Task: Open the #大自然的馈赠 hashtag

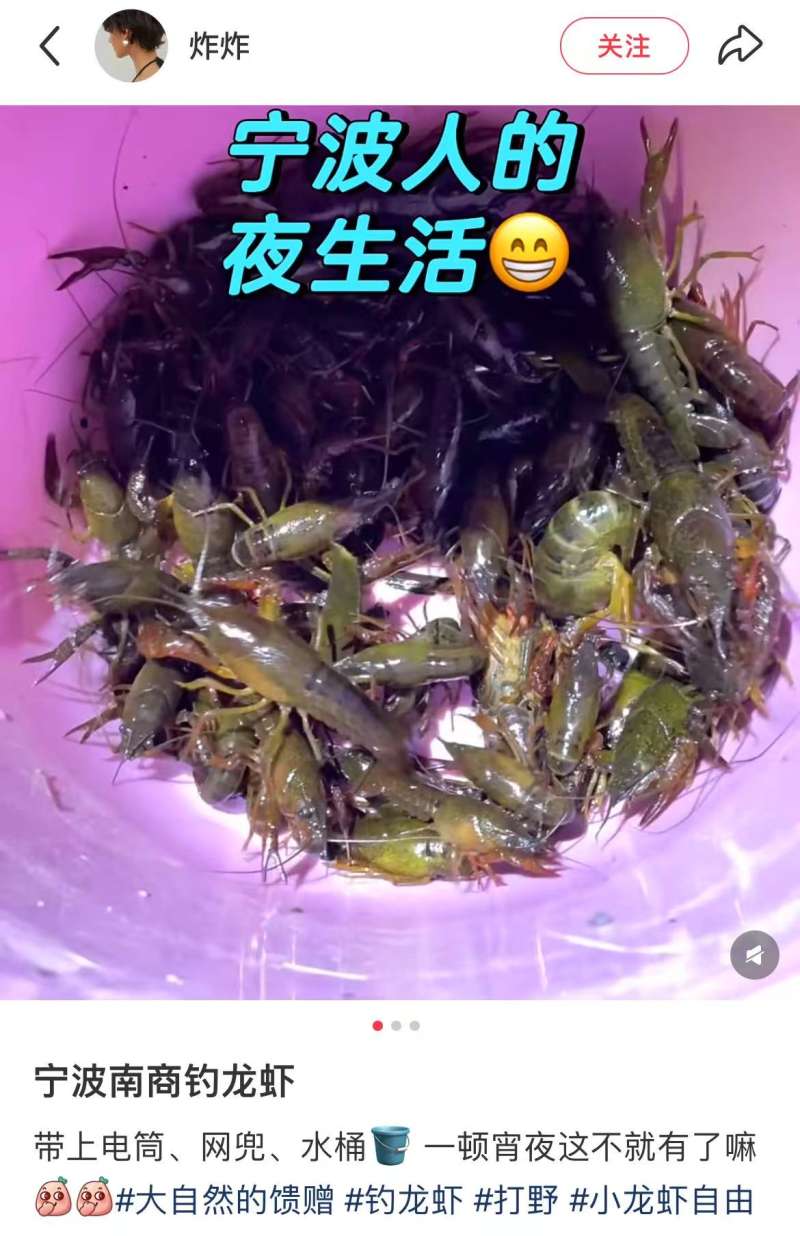Action: [225, 1200]
